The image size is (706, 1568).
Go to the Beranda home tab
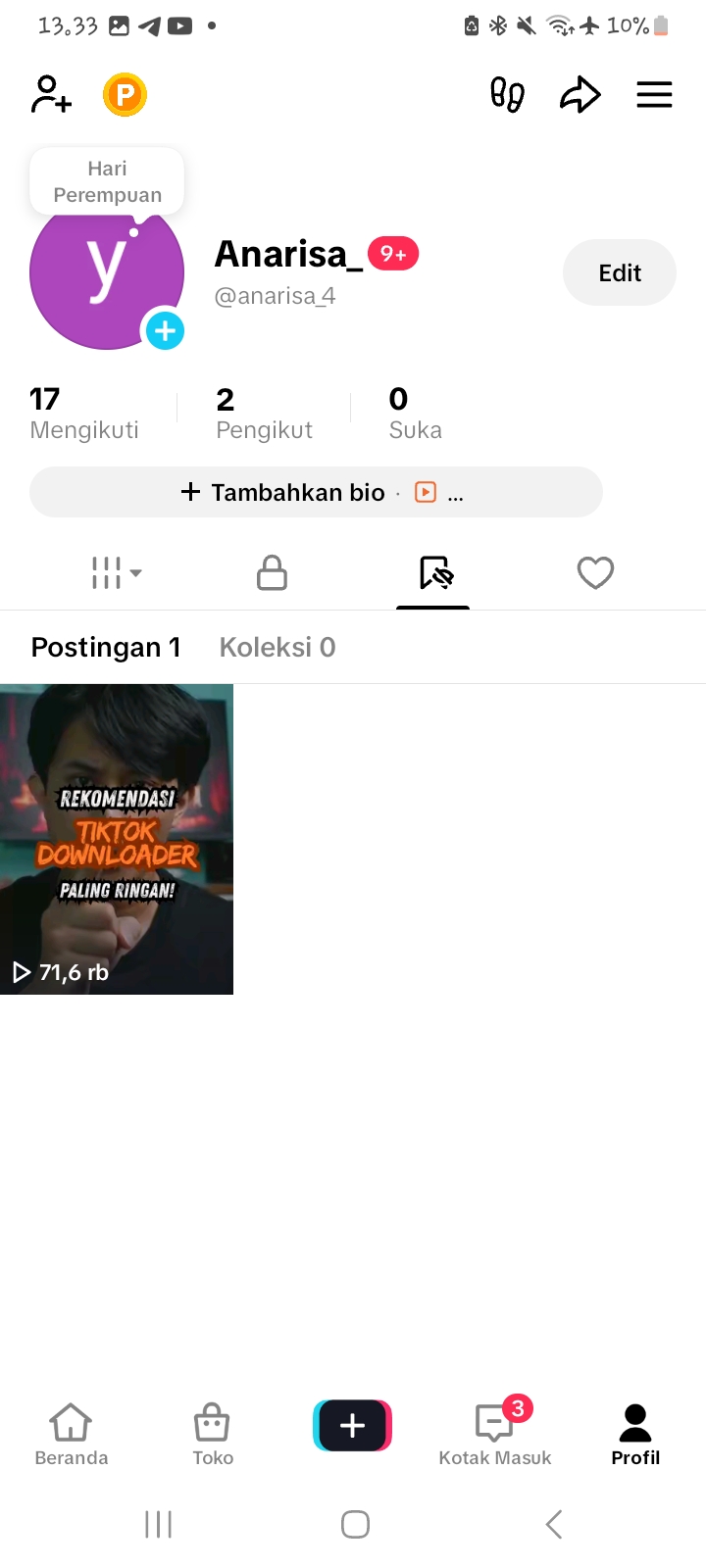[x=72, y=1435]
